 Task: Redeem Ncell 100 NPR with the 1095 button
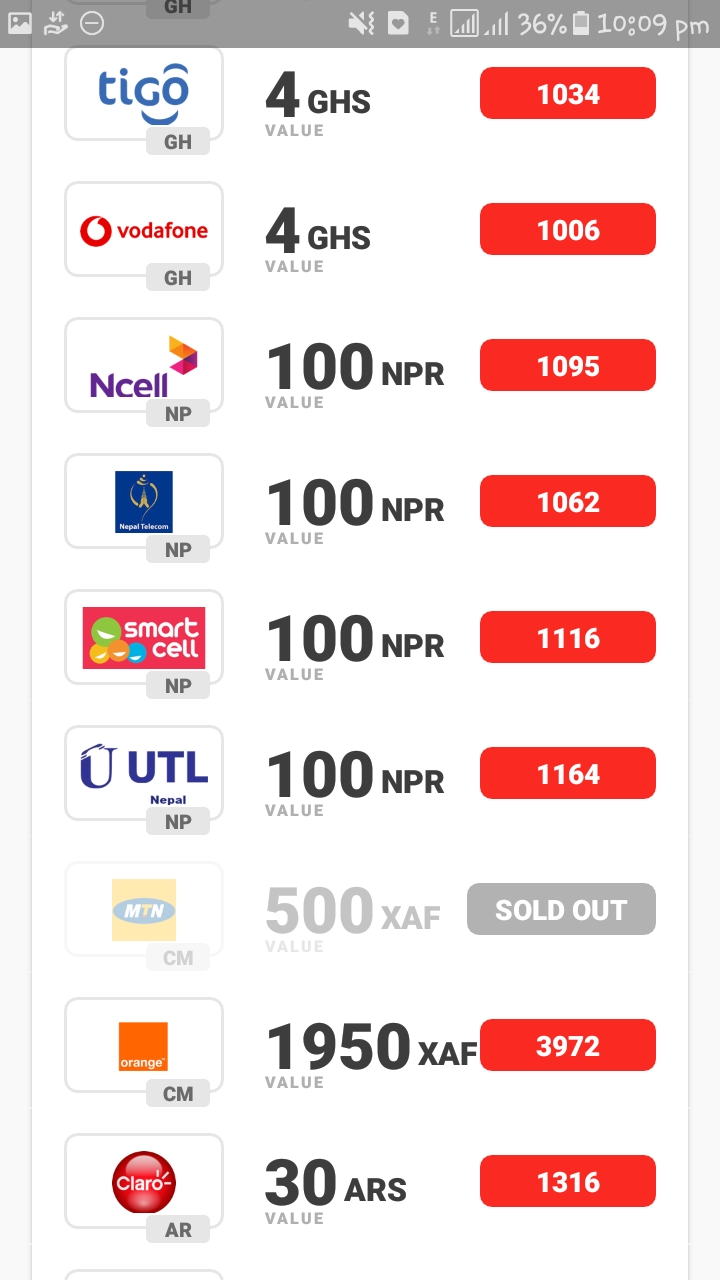pos(568,366)
